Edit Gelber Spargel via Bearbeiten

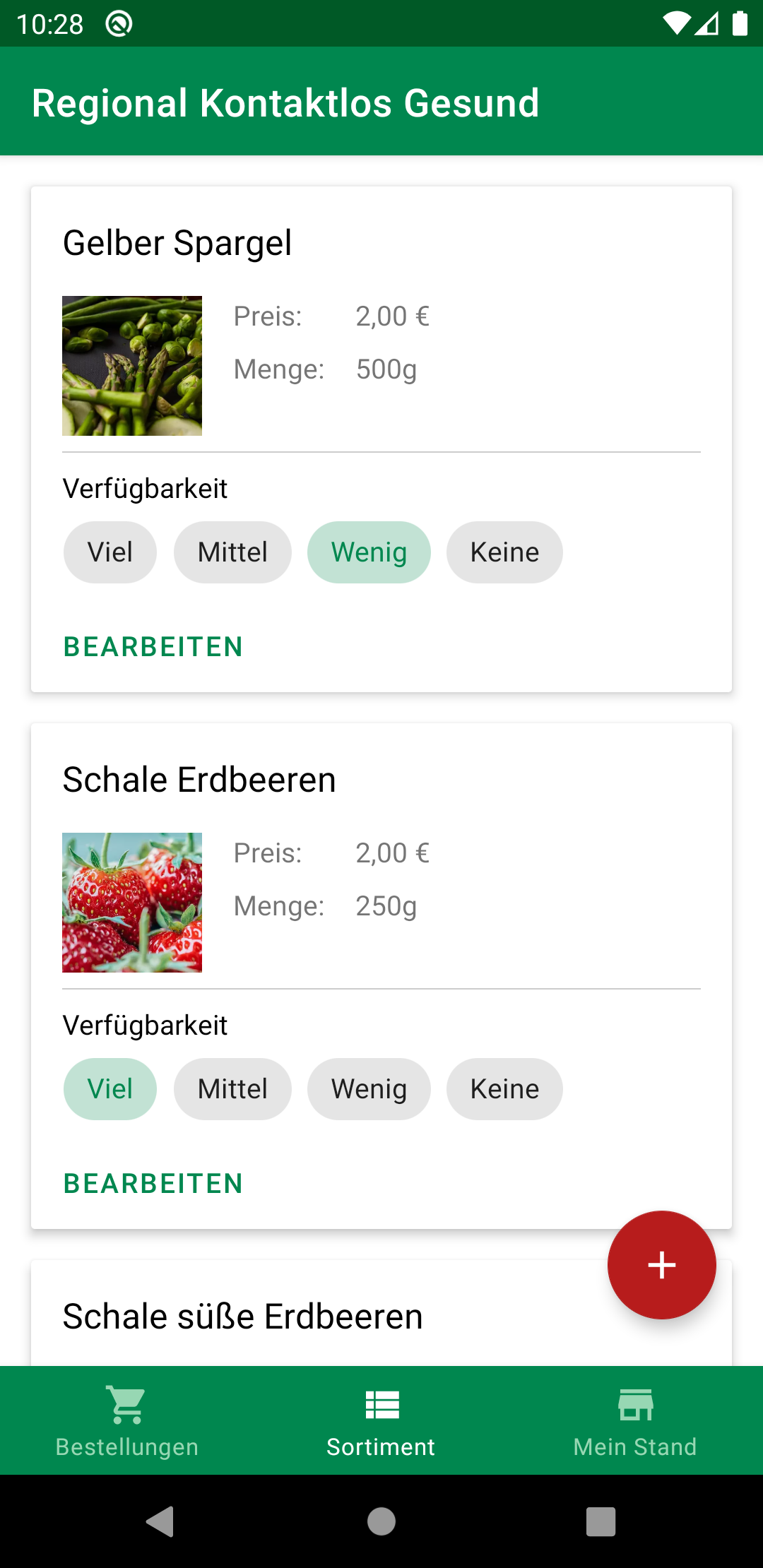(x=153, y=647)
